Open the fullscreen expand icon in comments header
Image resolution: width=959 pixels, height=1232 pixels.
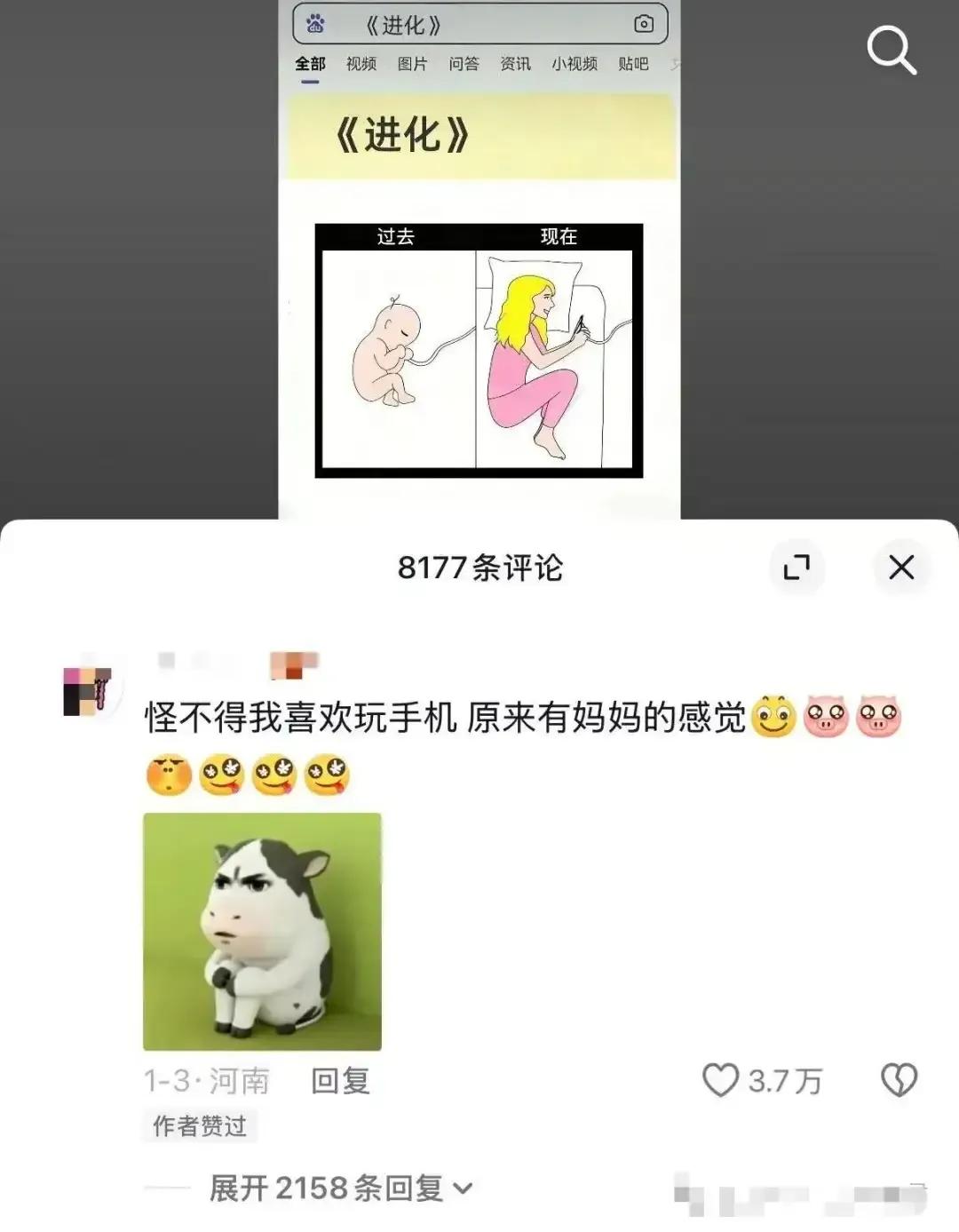[797, 567]
